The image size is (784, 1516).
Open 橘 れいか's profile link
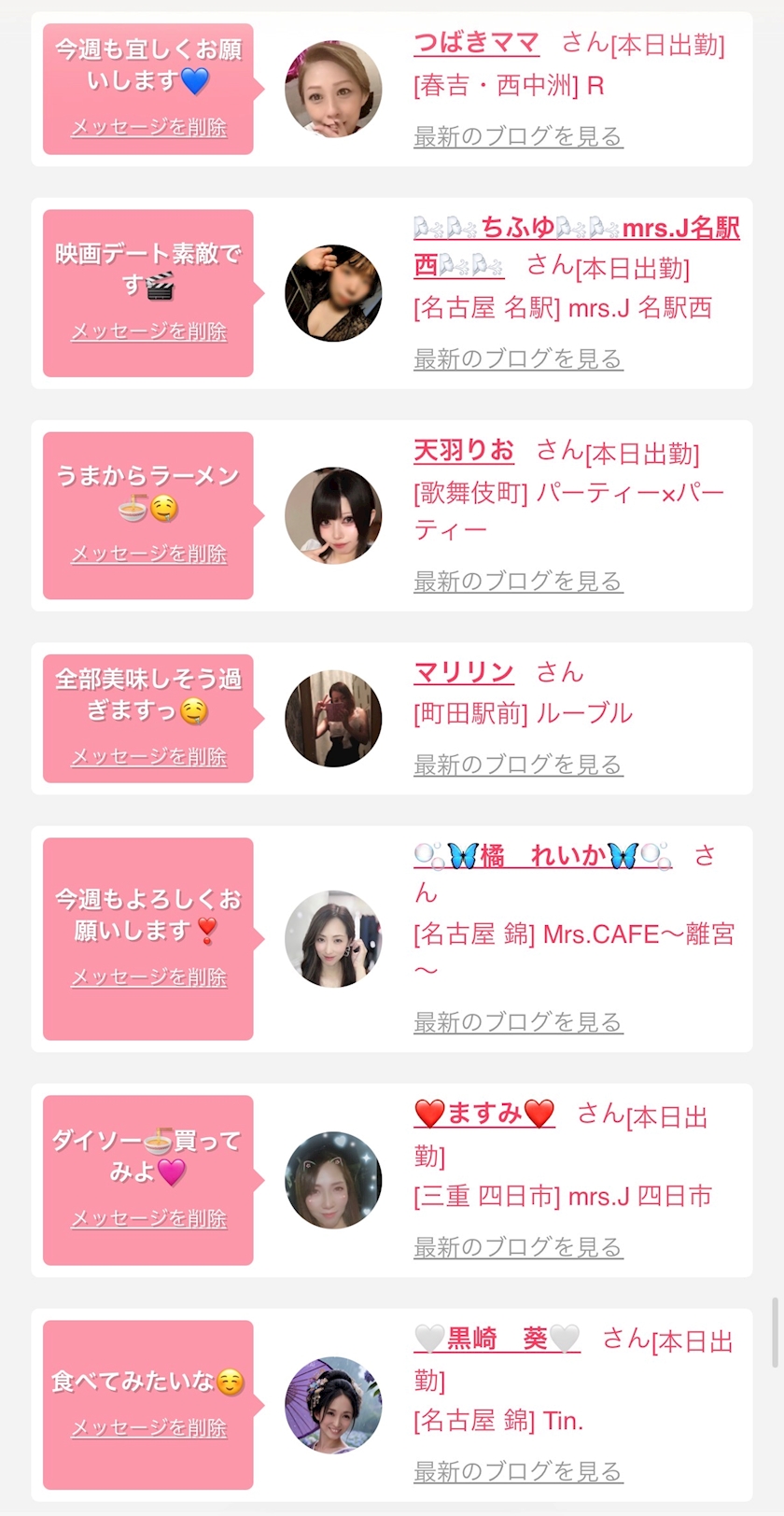pos(542,856)
